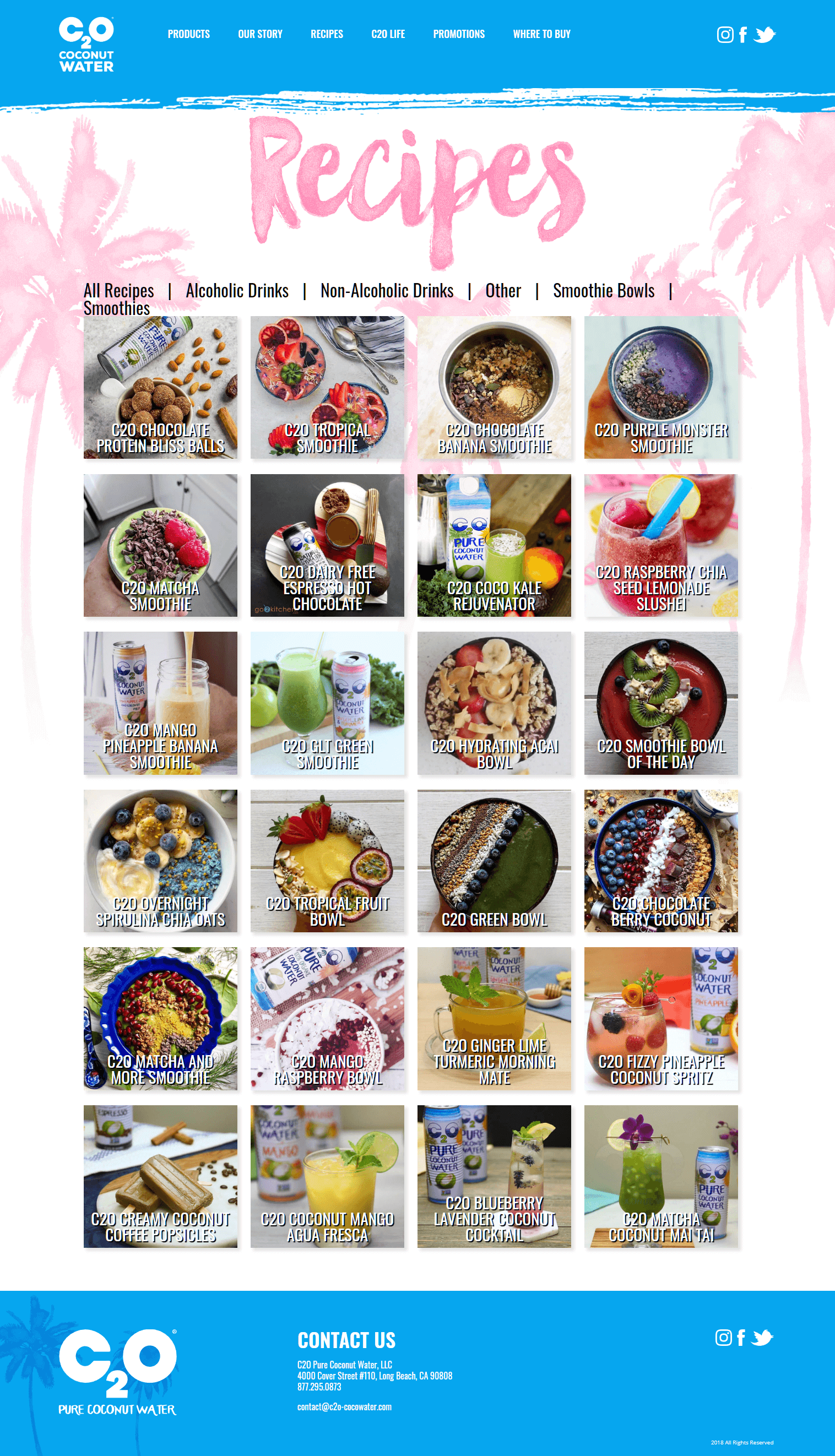Screen dimensions: 835x1456
Task: Open C2O Creamy Coconut Coffee Popsicles recipe
Action: (x=161, y=1176)
